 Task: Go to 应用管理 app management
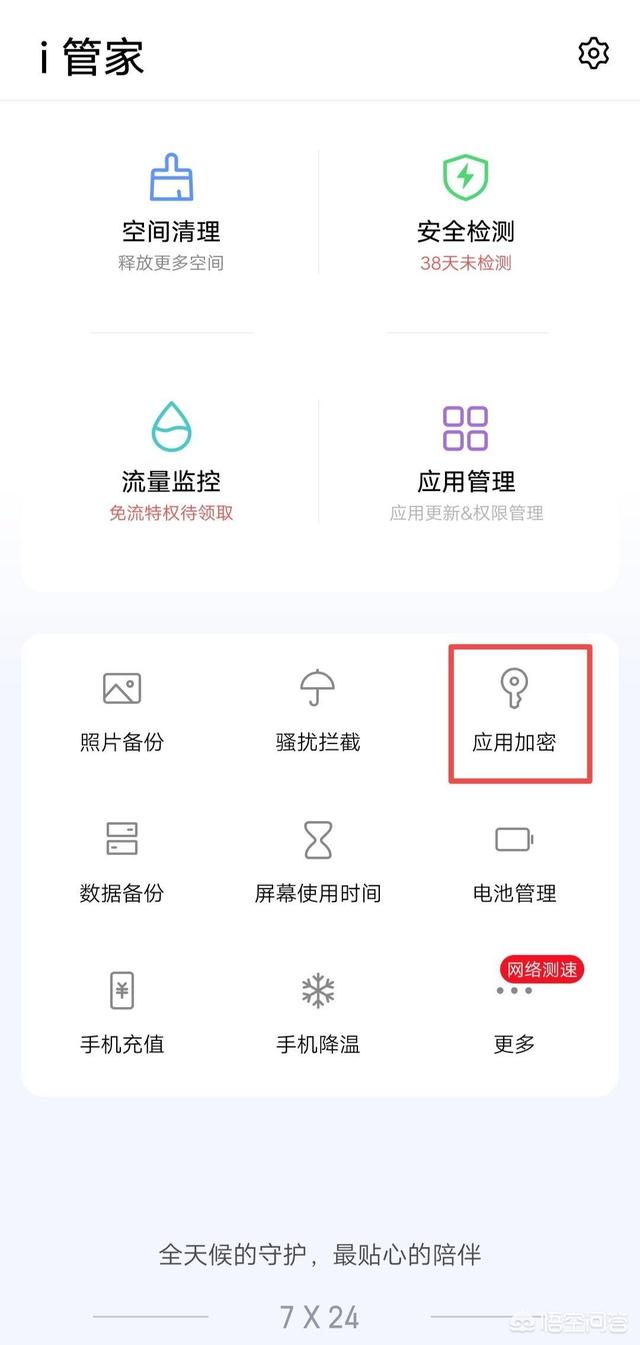pyautogui.click(x=465, y=460)
